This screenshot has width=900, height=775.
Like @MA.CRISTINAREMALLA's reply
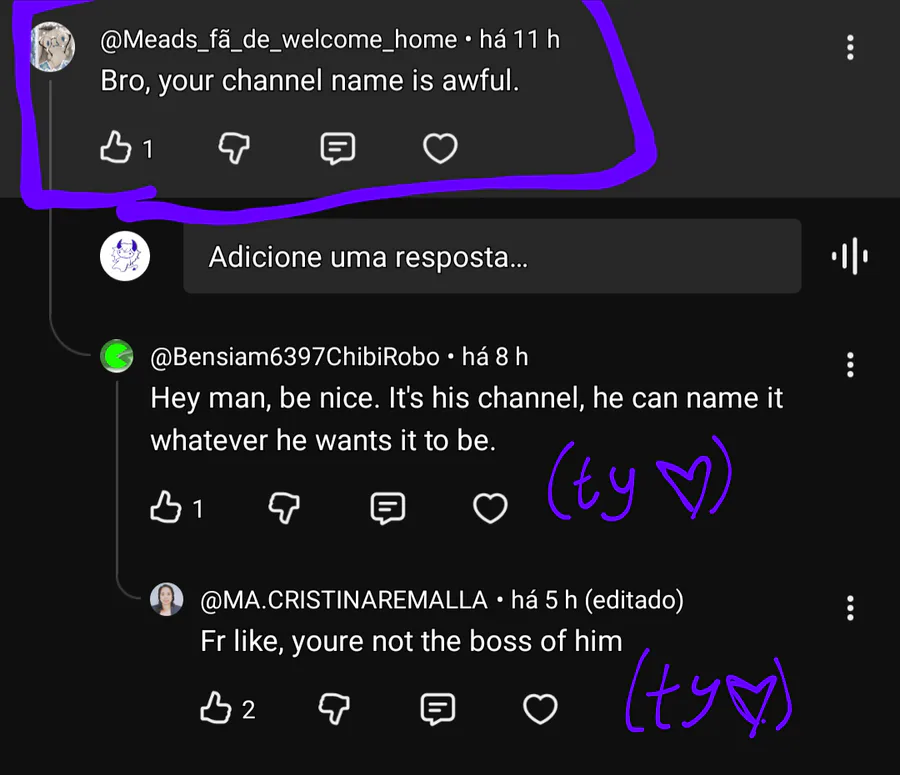pyautogui.click(x=216, y=709)
